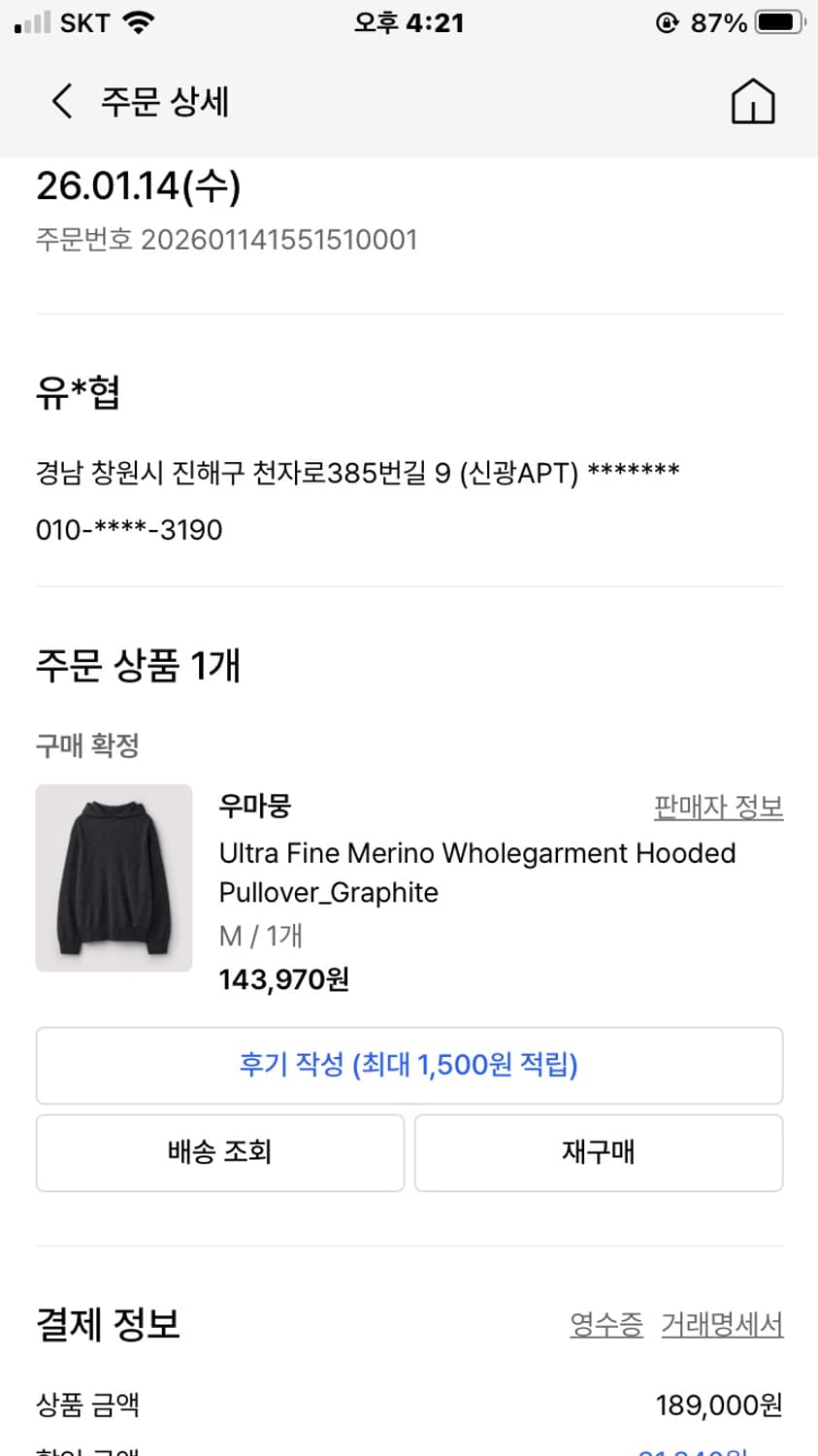Viewport: 818px width, 1456px height.
Task: Tap 후기 작성 to write a review
Action: tap(409, 1065)
